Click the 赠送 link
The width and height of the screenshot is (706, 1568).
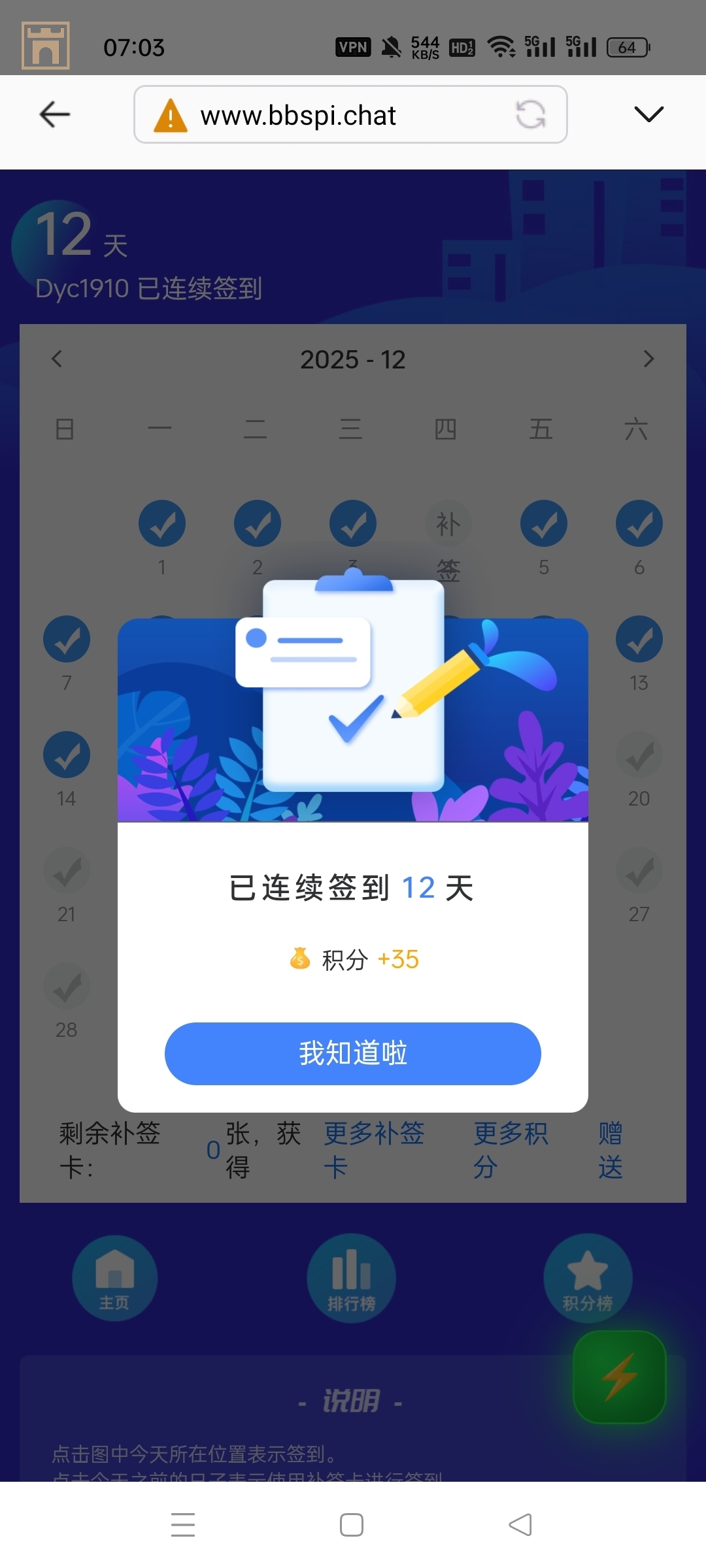point(609,1150)
